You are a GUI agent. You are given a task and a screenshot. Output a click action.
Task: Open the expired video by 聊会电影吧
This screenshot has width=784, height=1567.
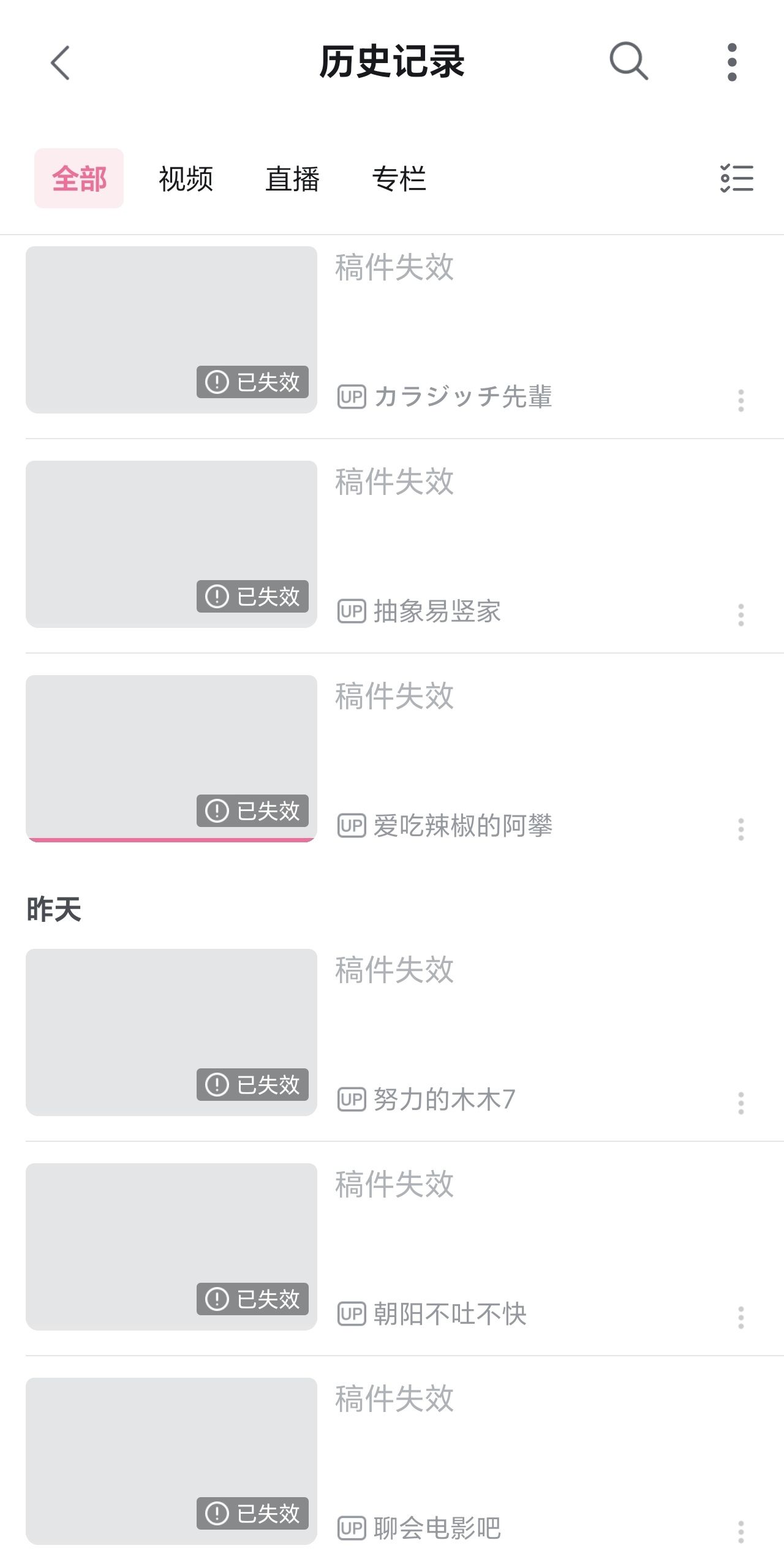tap(171, 1461)
